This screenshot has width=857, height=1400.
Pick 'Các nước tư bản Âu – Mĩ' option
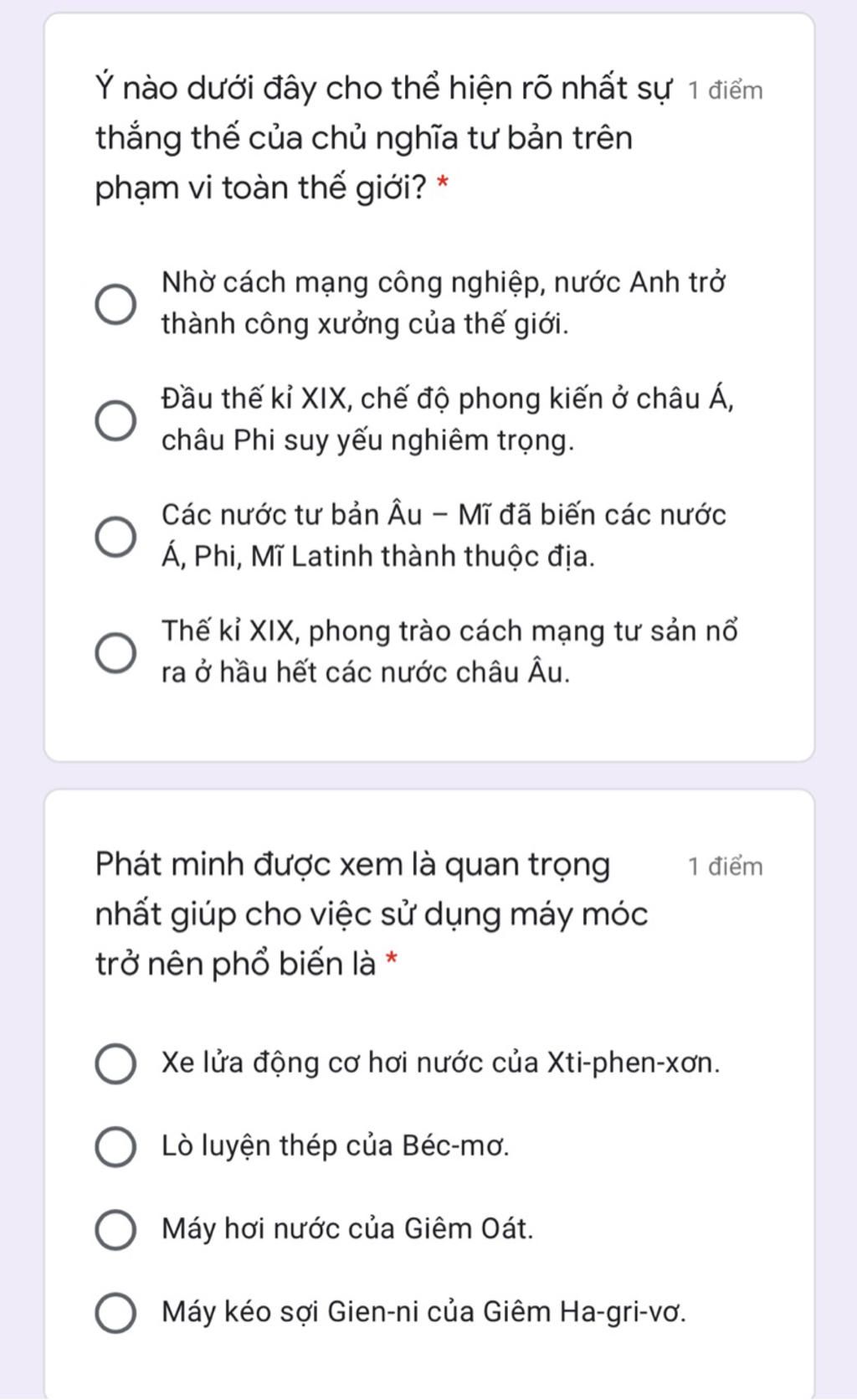pyautogui.click(x=115, y=536)
